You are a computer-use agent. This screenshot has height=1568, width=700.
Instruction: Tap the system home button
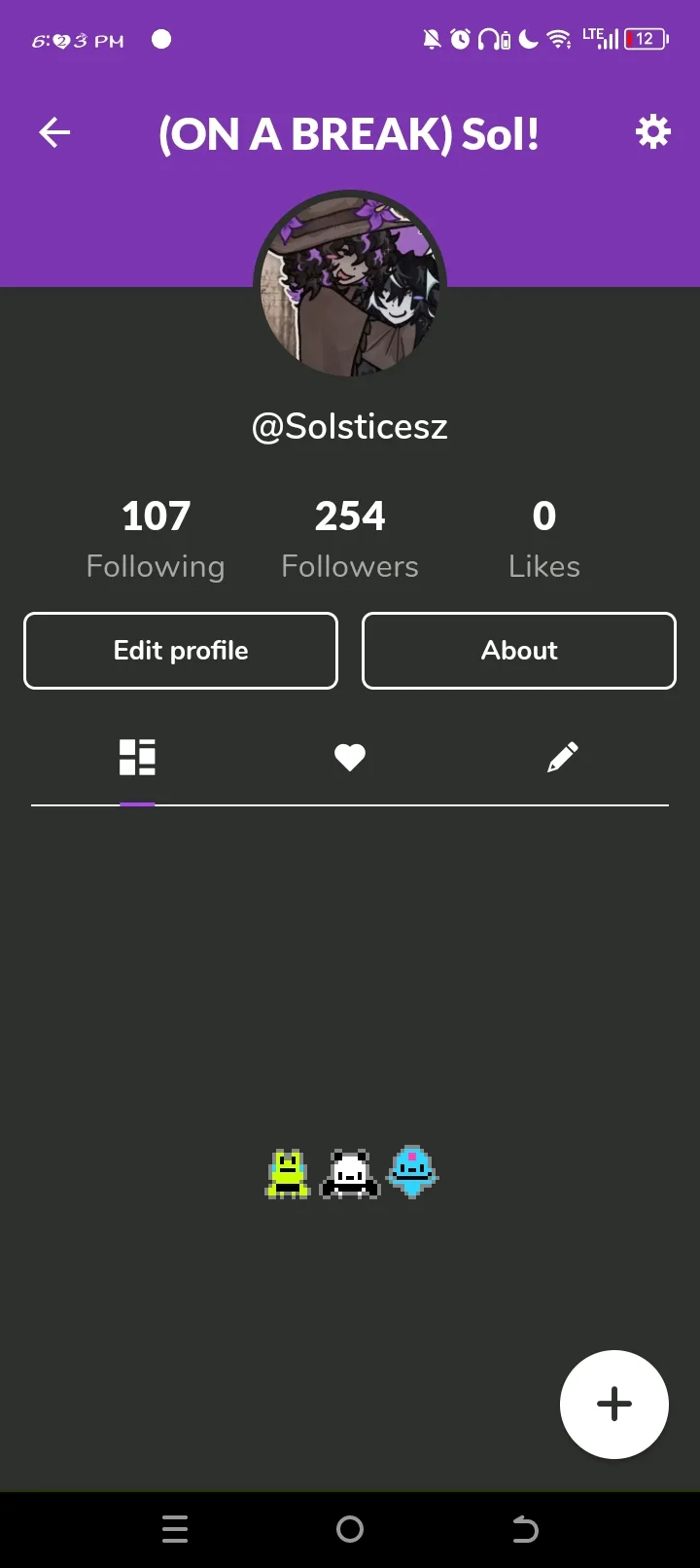pyautogui.click(x=350, y=1529)
